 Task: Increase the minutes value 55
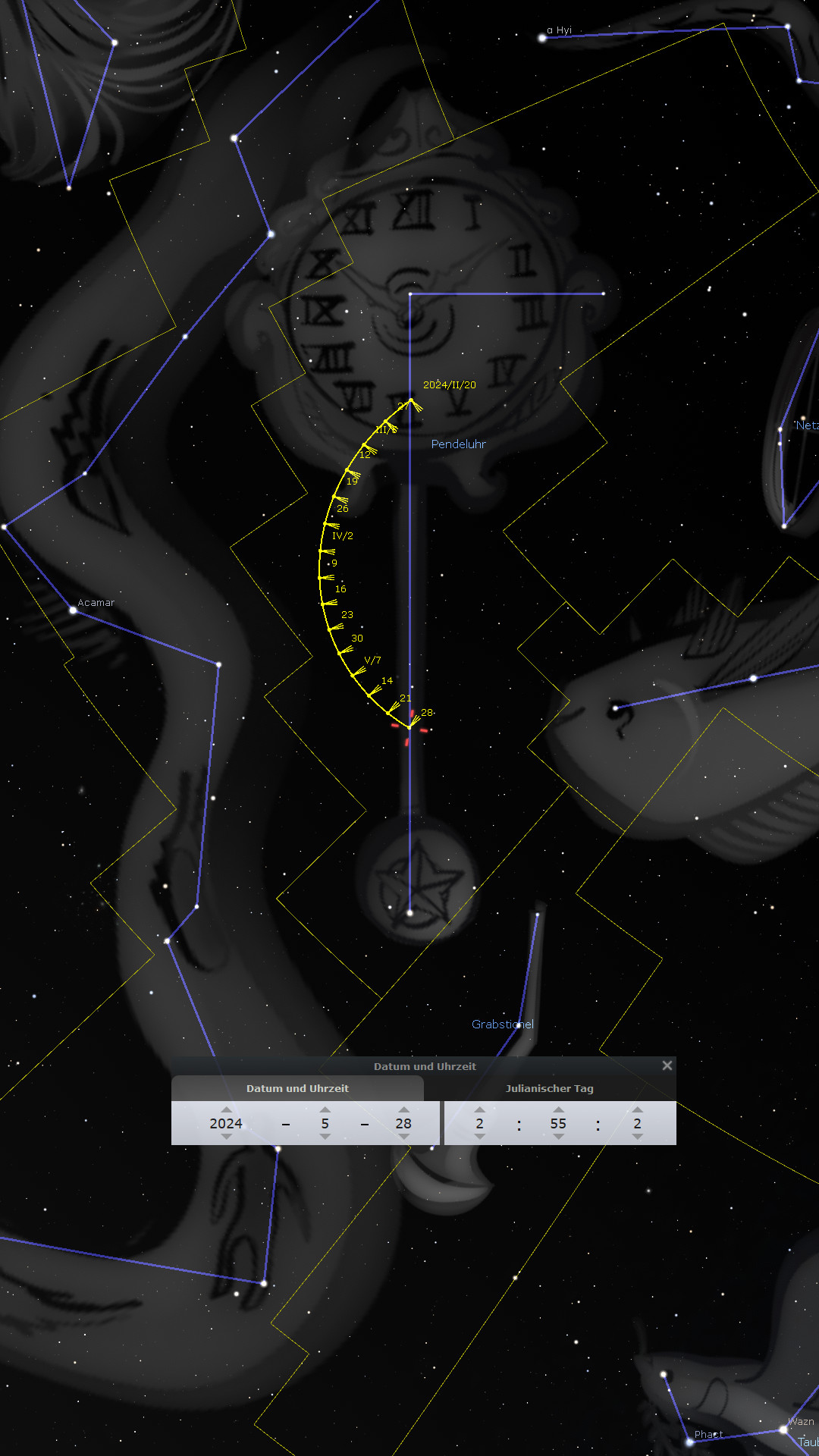point(558,1109)
